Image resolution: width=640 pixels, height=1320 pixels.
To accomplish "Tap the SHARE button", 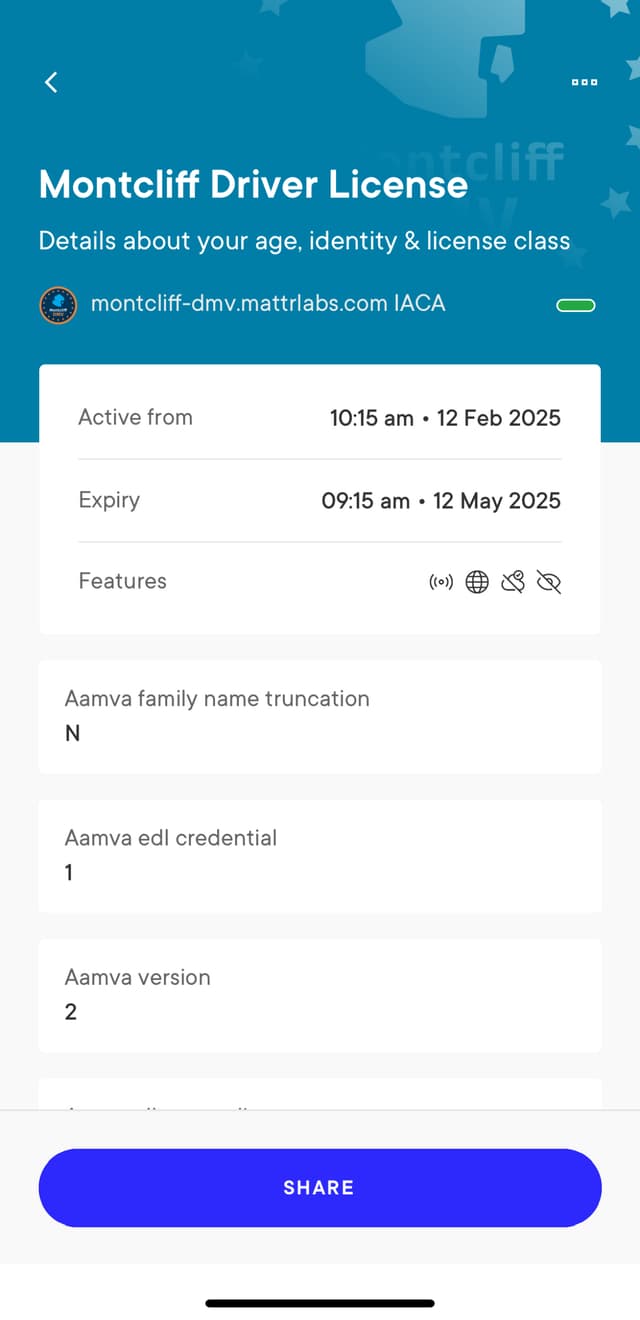I will tap(320, 1188).
